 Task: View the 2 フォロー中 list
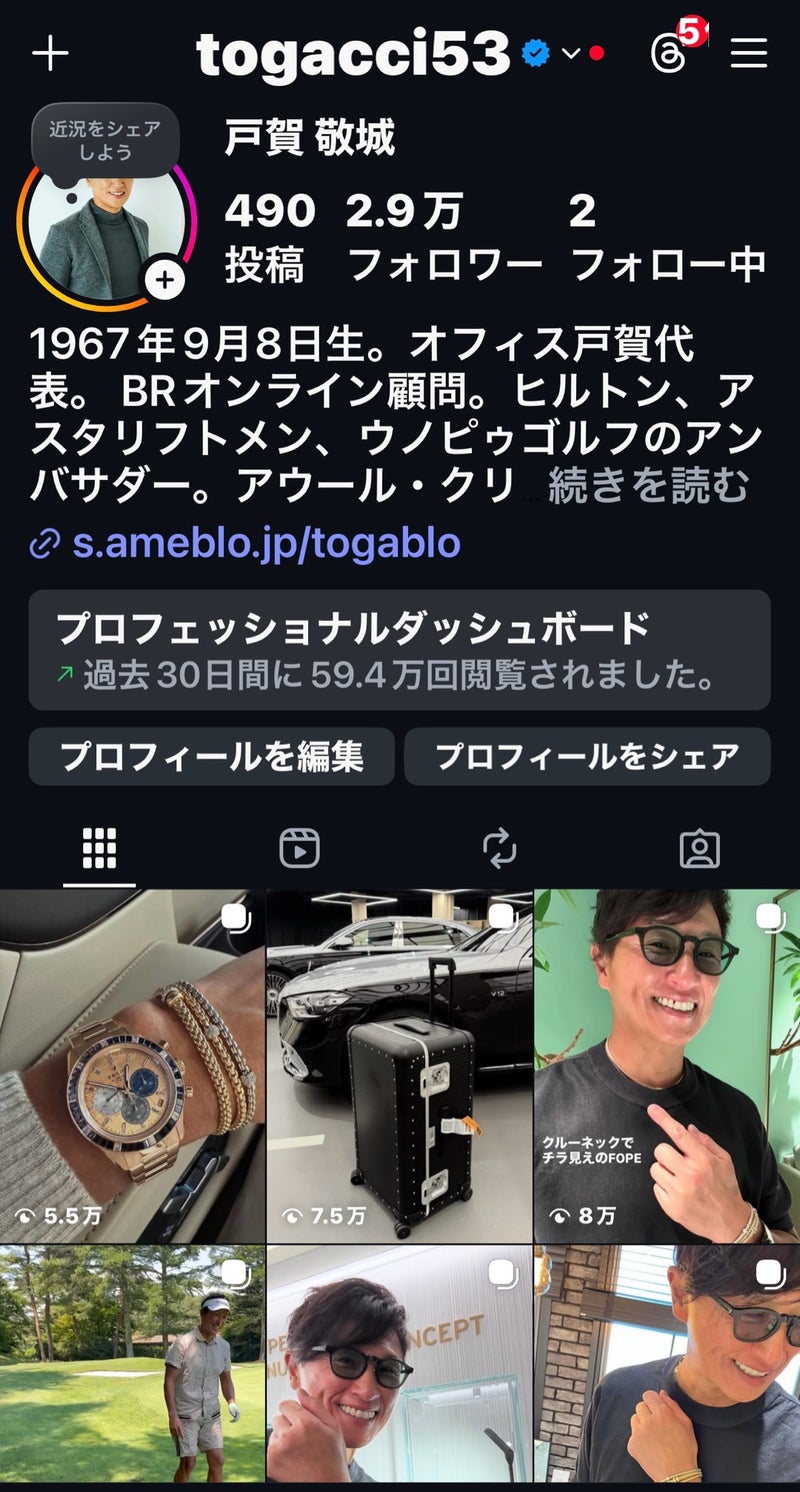click(x=667, y=237)
